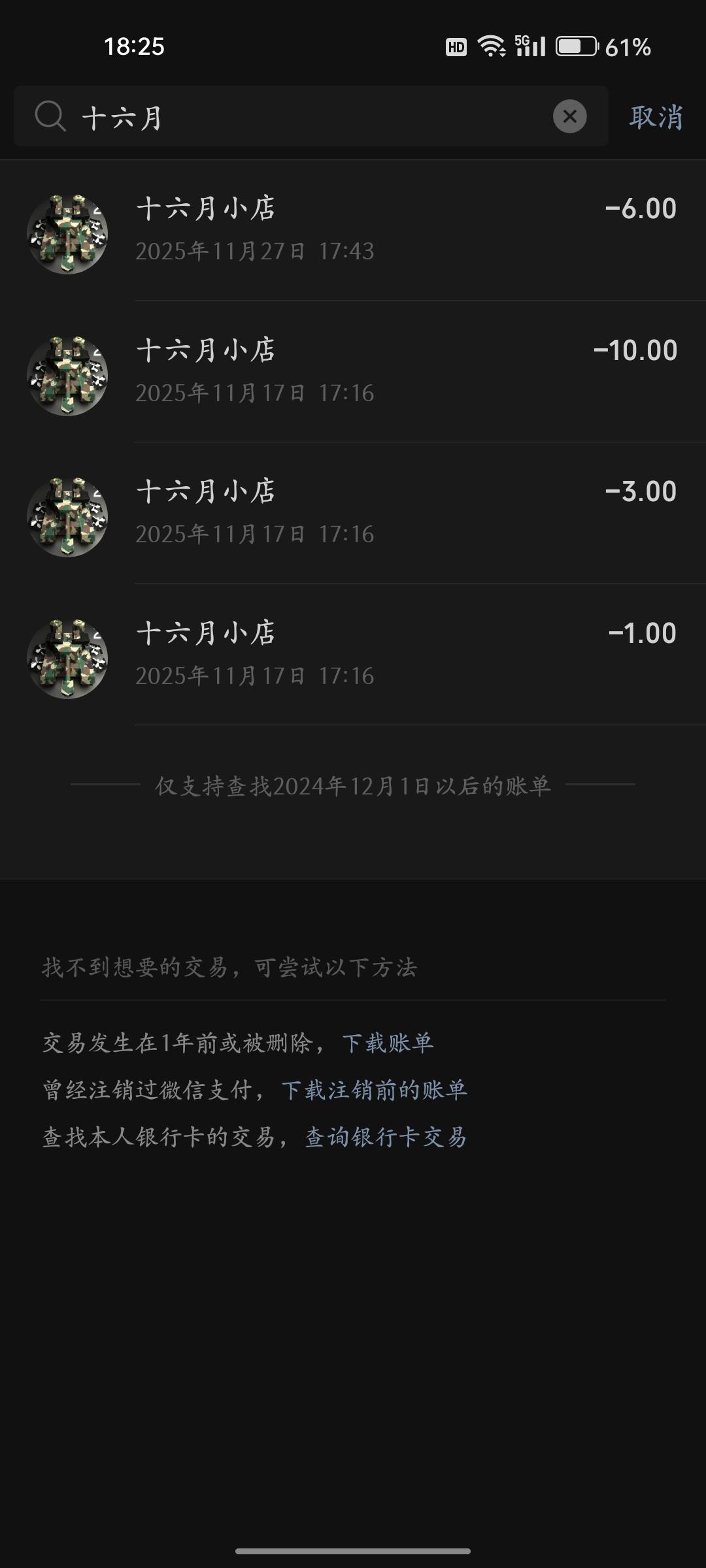Select the -1.00 十六月小店 transaction
706x1568 pixels.
point(353,655)
